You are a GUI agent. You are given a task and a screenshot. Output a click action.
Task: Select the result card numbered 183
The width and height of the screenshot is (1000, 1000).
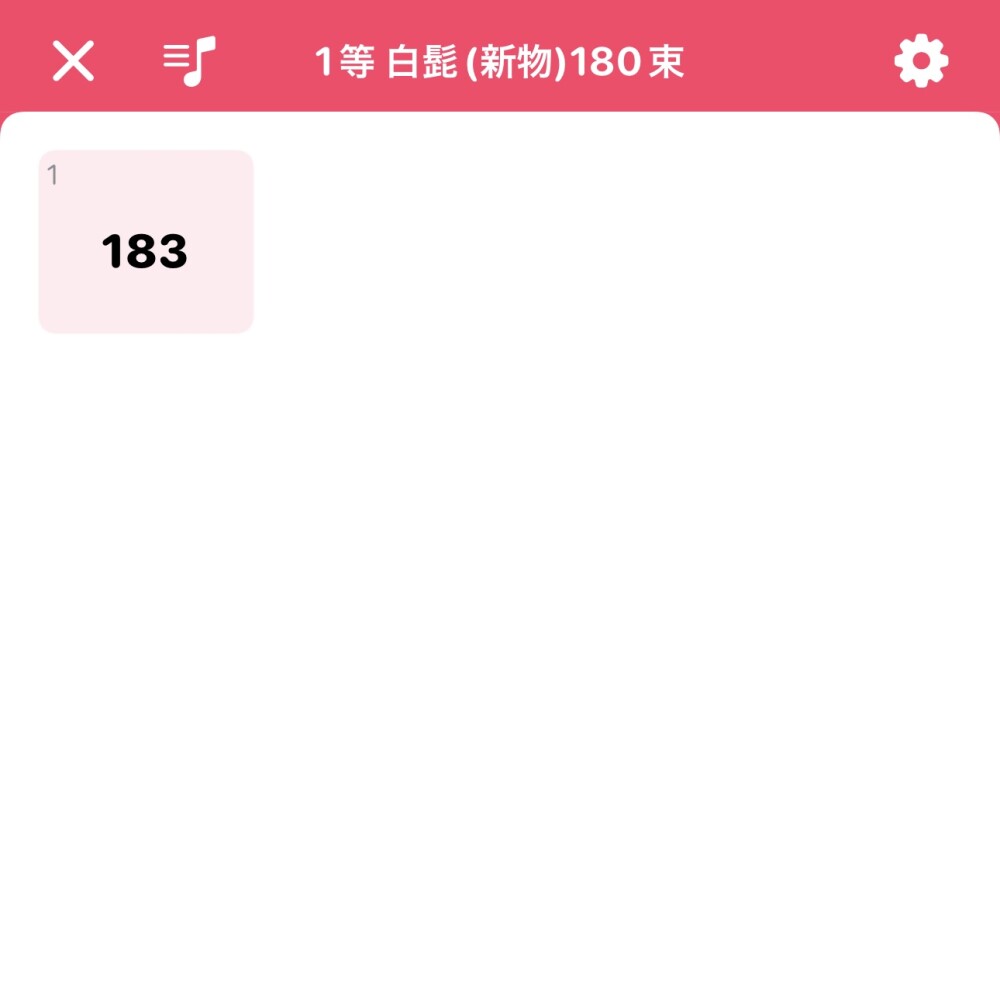tap(146, 242)
